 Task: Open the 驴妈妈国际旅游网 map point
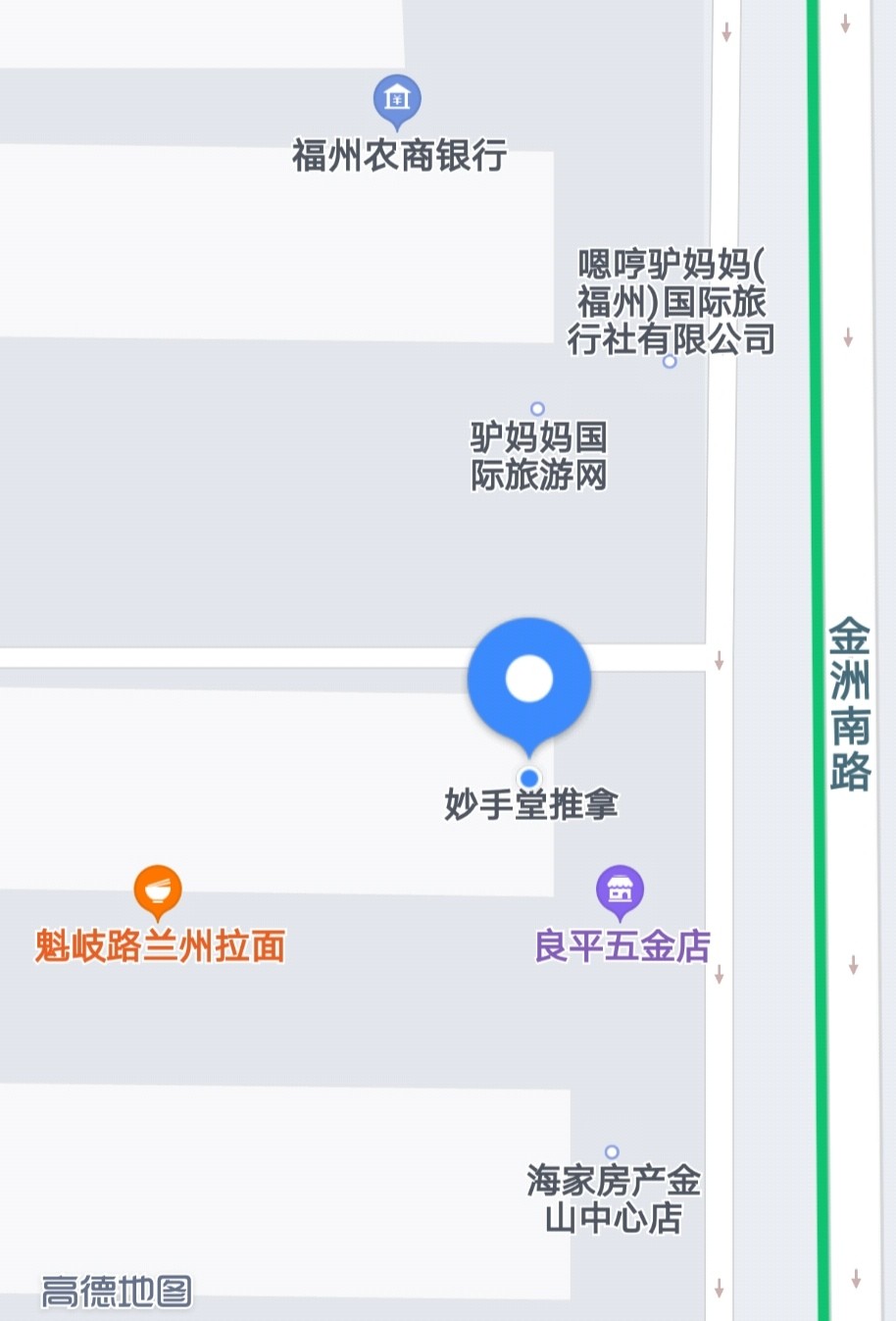tap(537, 409)
